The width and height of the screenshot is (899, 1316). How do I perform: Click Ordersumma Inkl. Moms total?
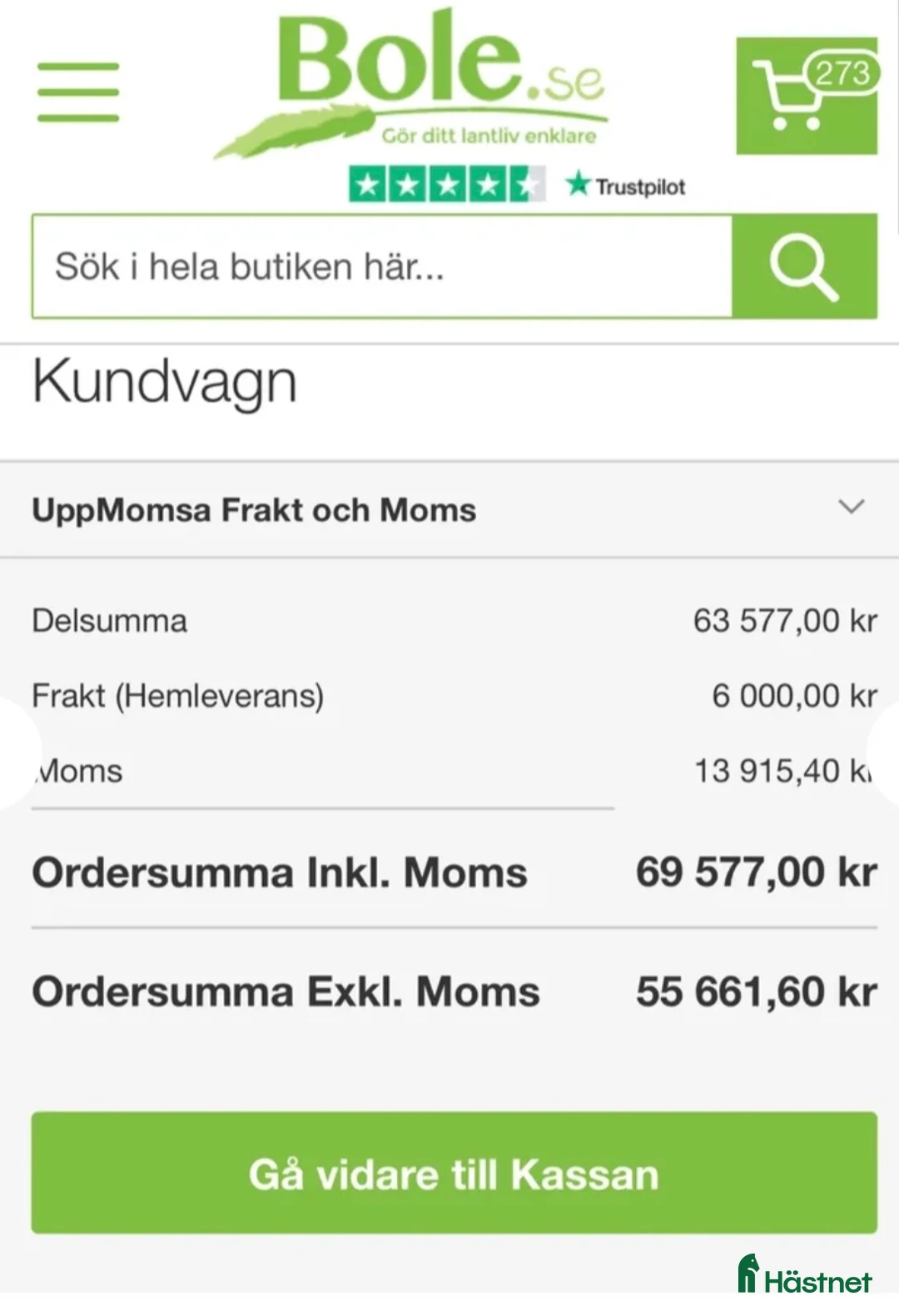(x=278, y=872)
